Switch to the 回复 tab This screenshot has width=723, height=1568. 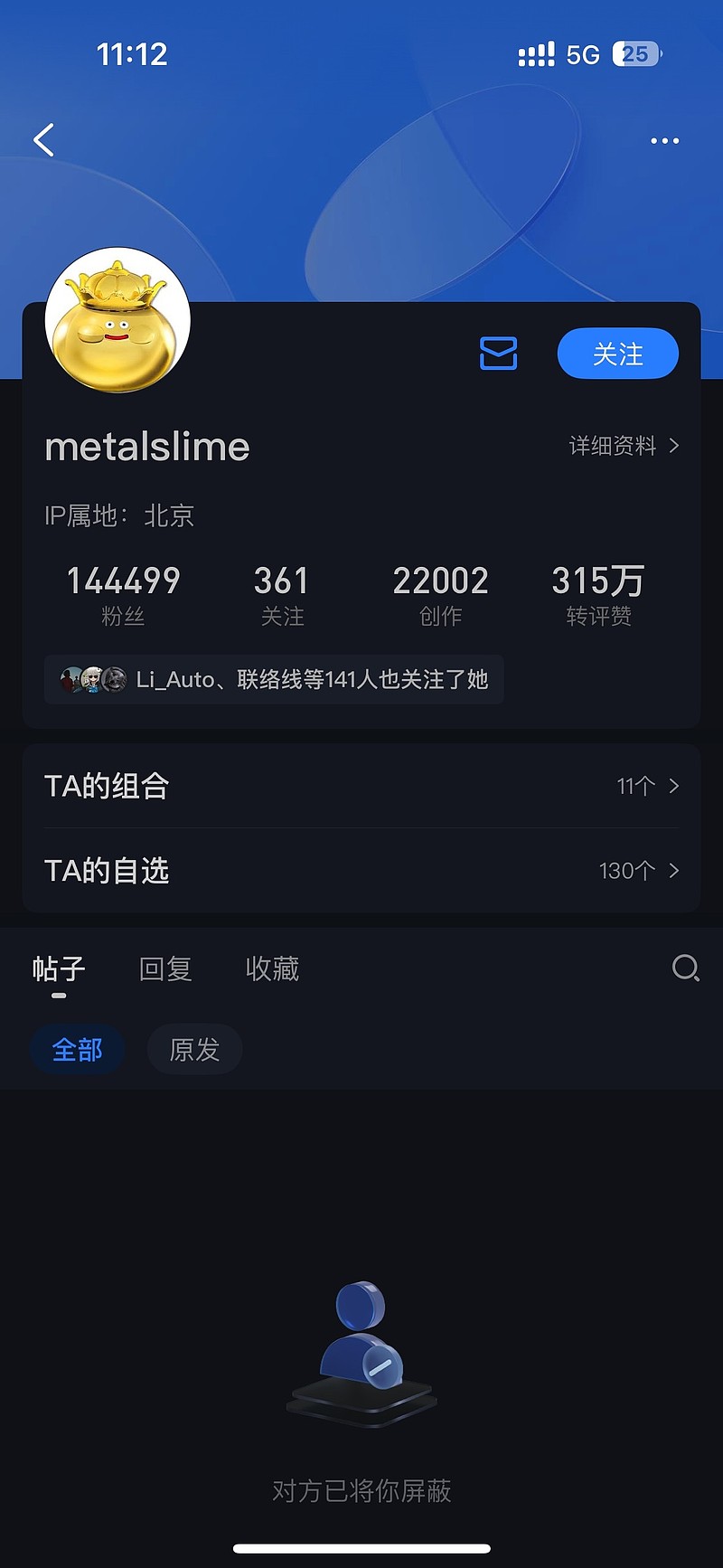point(165,969)
